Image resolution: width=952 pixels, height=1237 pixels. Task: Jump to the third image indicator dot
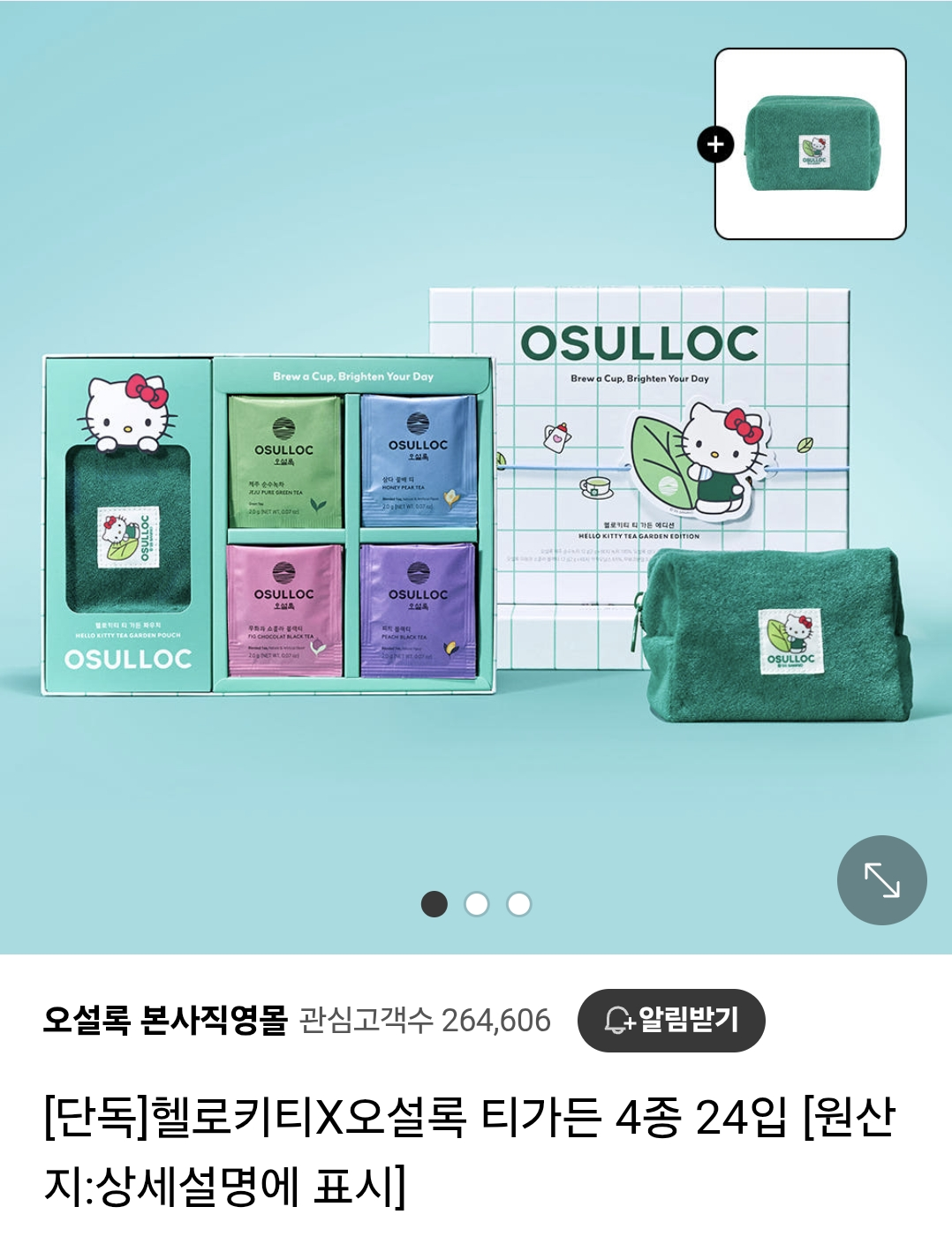click(x=519, y=904)
